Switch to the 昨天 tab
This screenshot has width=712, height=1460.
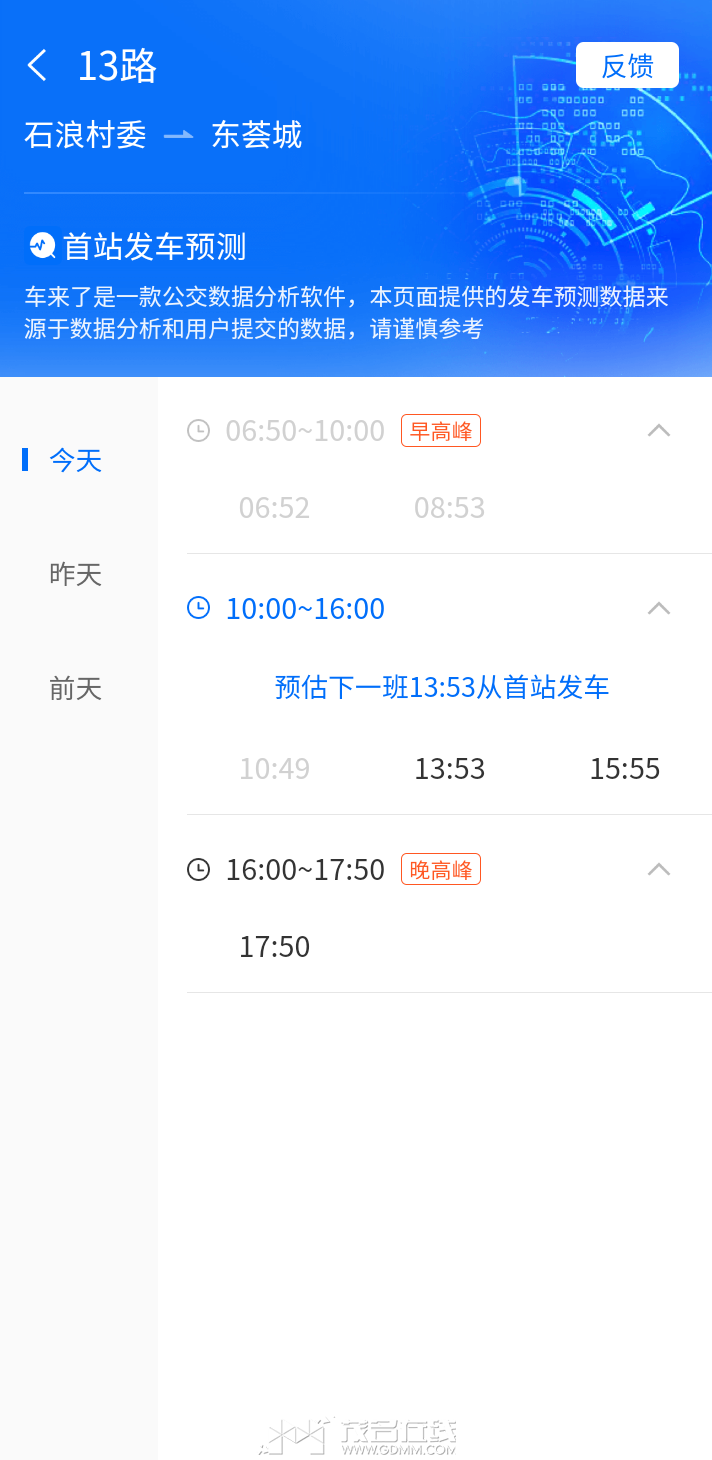[76, 574]
